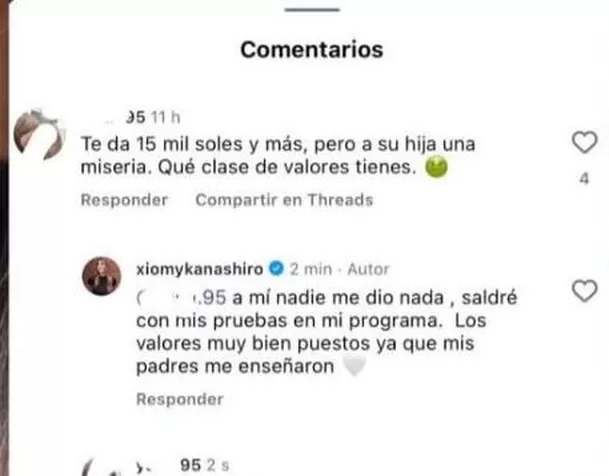Open xiomykanashiro's profile picture
609x476 pixels.
[102, 275]
